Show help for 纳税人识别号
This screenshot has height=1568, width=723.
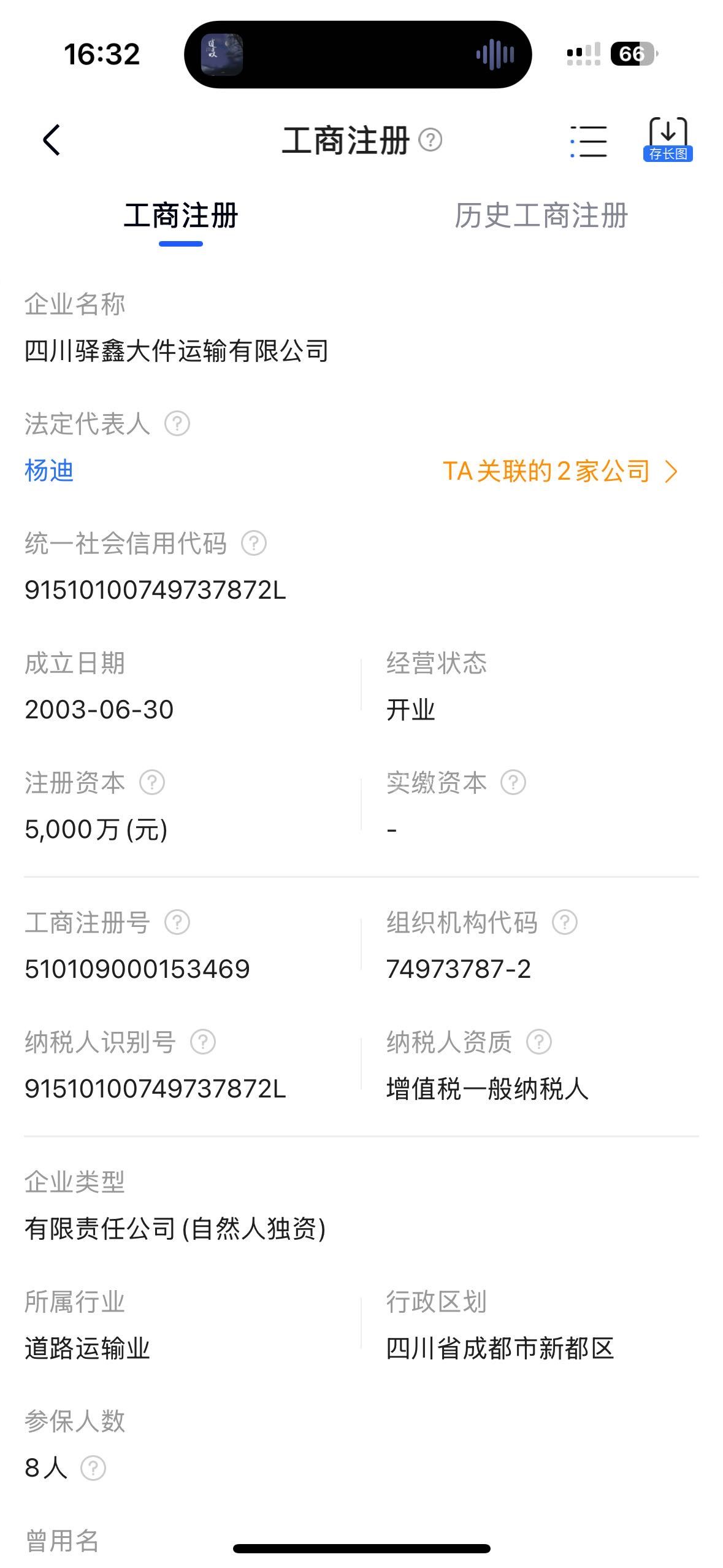pyautogui.click(x=203, y=1042)
